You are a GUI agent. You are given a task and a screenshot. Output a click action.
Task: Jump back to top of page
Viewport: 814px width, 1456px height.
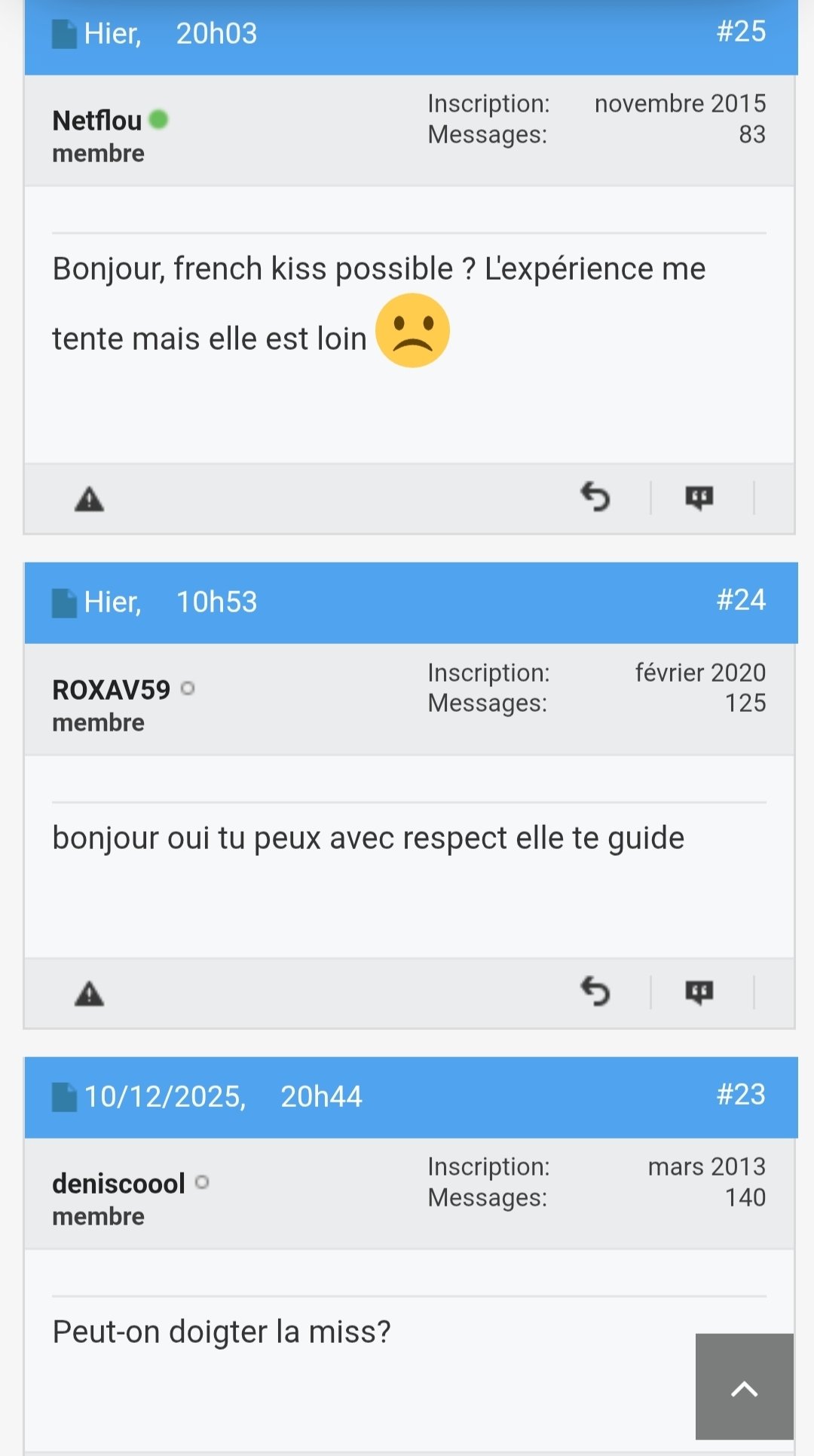[744, 1386]
